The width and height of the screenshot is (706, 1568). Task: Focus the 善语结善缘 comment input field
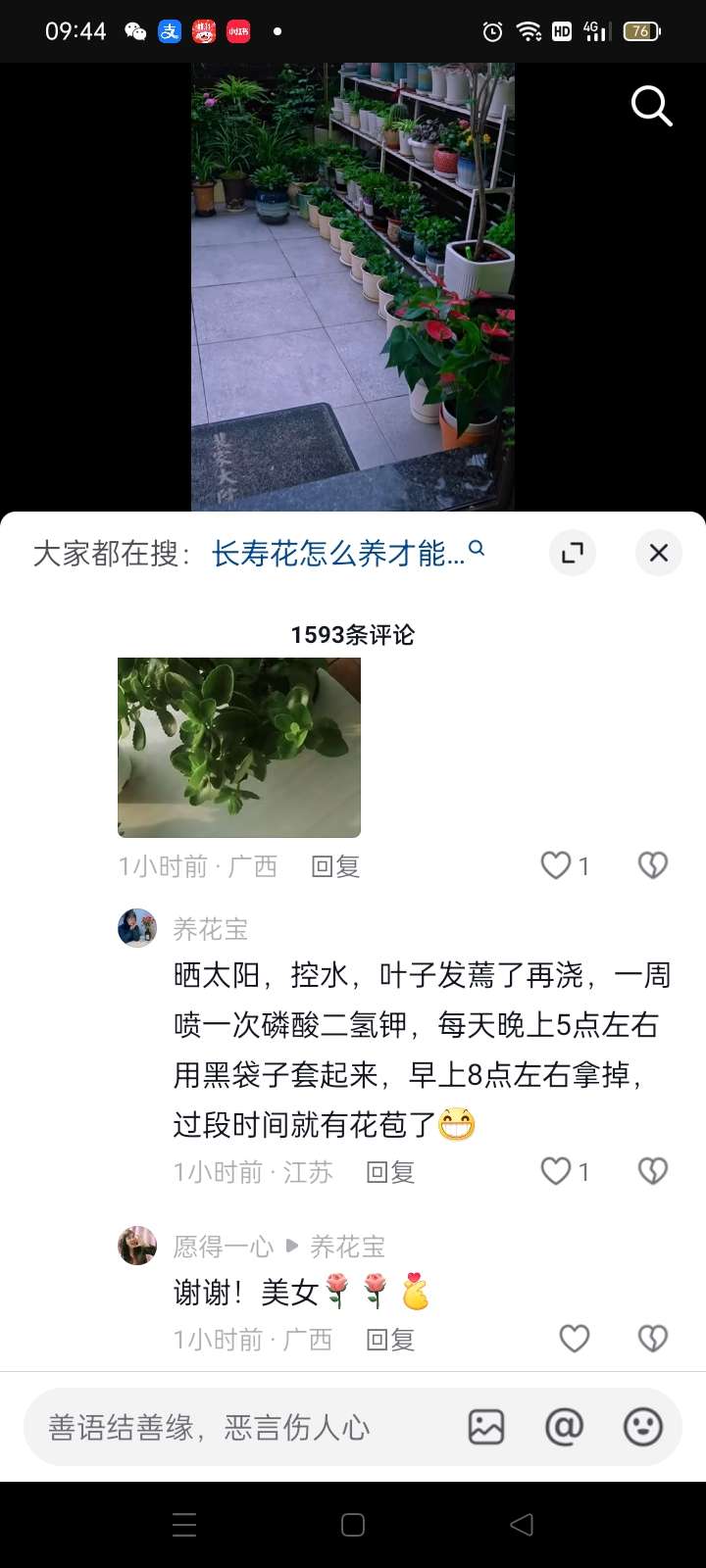(x=235, y=1428)
